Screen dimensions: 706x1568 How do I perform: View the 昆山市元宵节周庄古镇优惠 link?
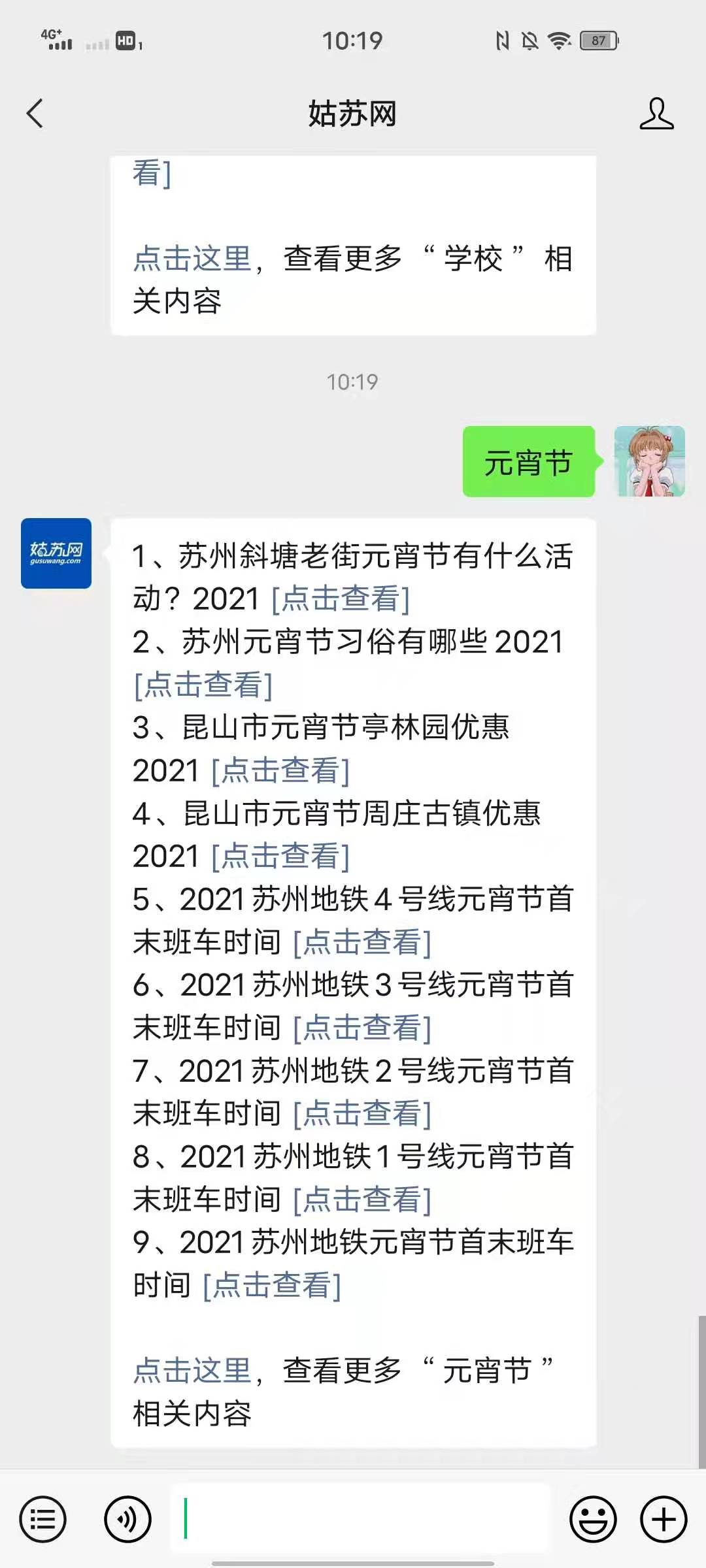coord(280,856)
